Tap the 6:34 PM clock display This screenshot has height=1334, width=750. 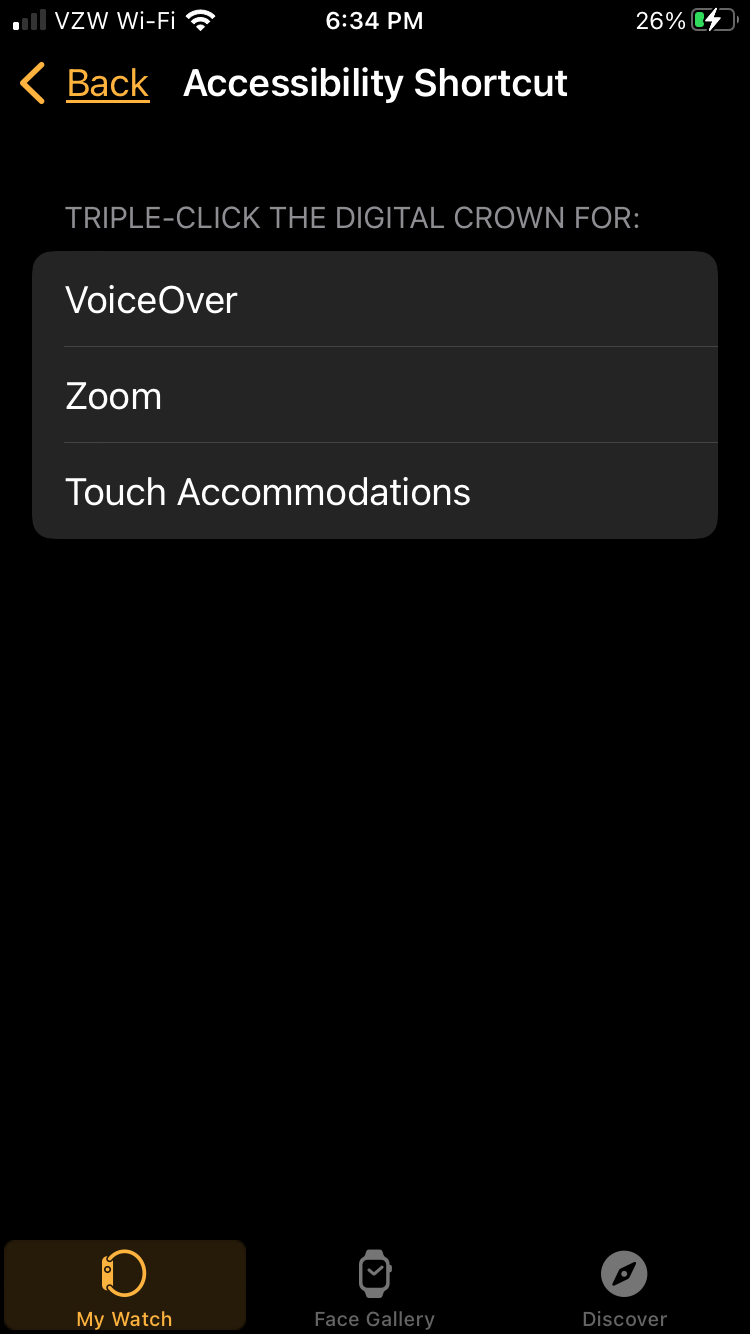coord(374,18)
